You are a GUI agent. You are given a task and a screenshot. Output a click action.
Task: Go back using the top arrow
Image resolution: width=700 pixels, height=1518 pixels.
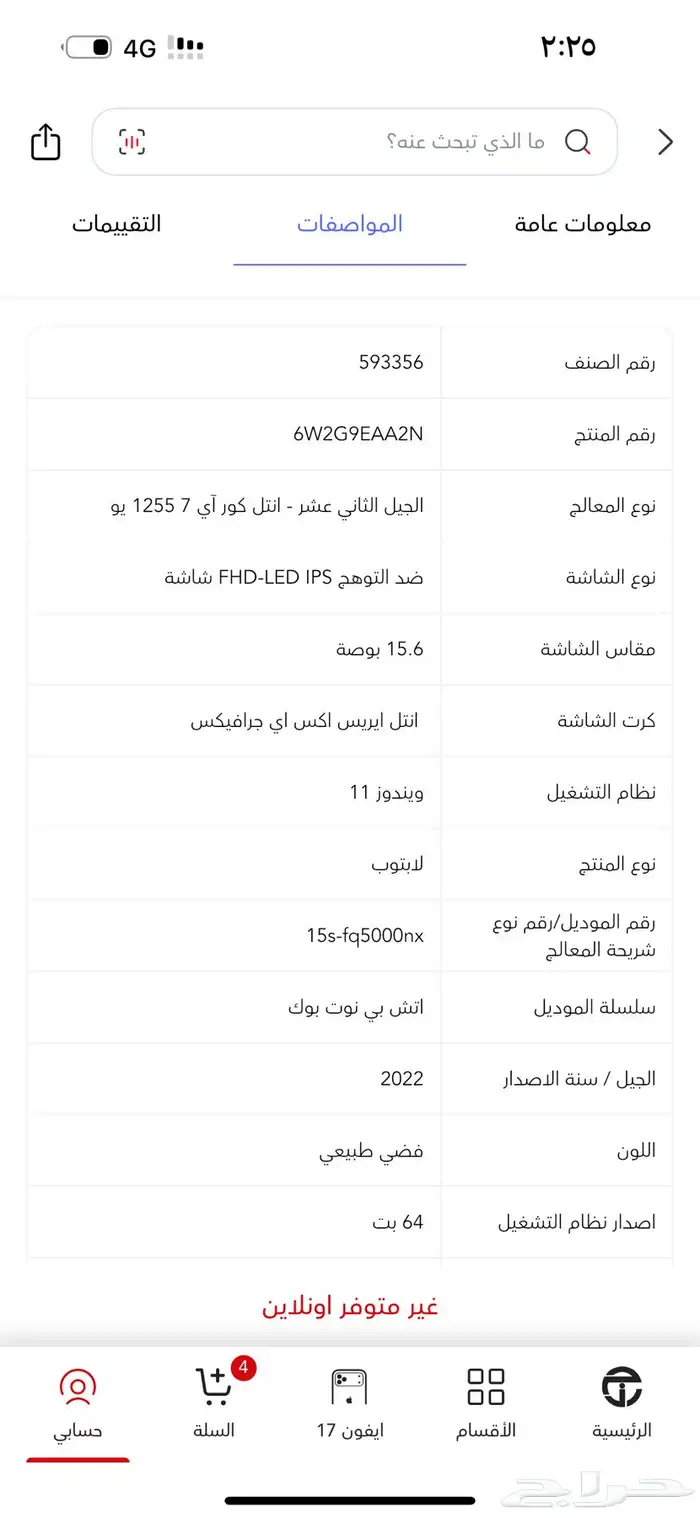coord(665,142)
